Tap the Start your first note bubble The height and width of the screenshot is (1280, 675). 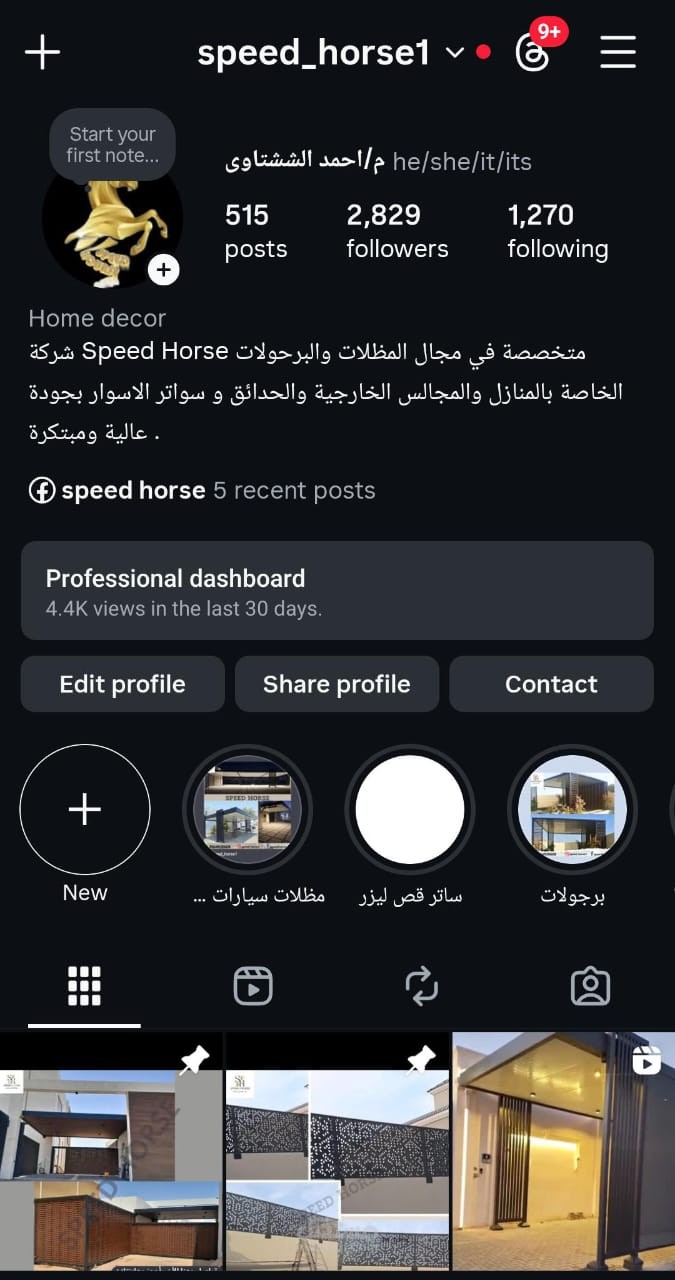click(112, 144)
